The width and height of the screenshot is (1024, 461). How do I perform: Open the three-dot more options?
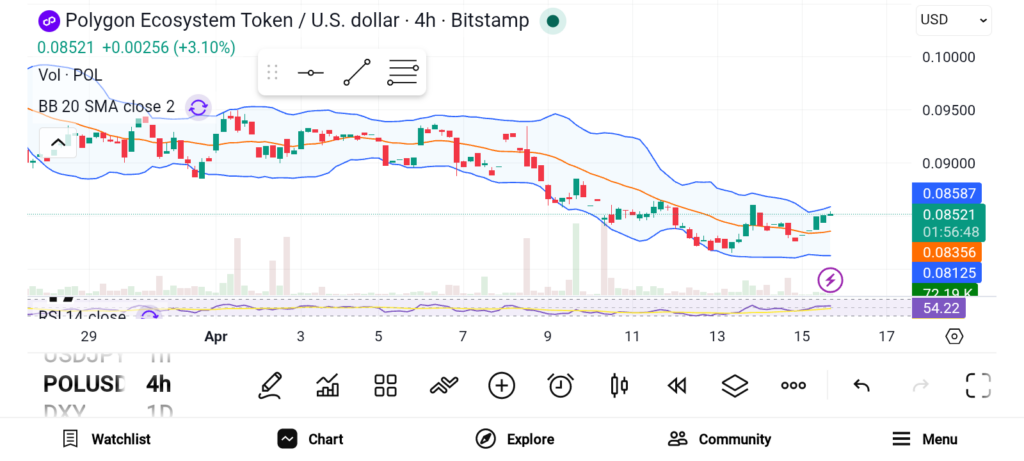(x=793, y=385)
